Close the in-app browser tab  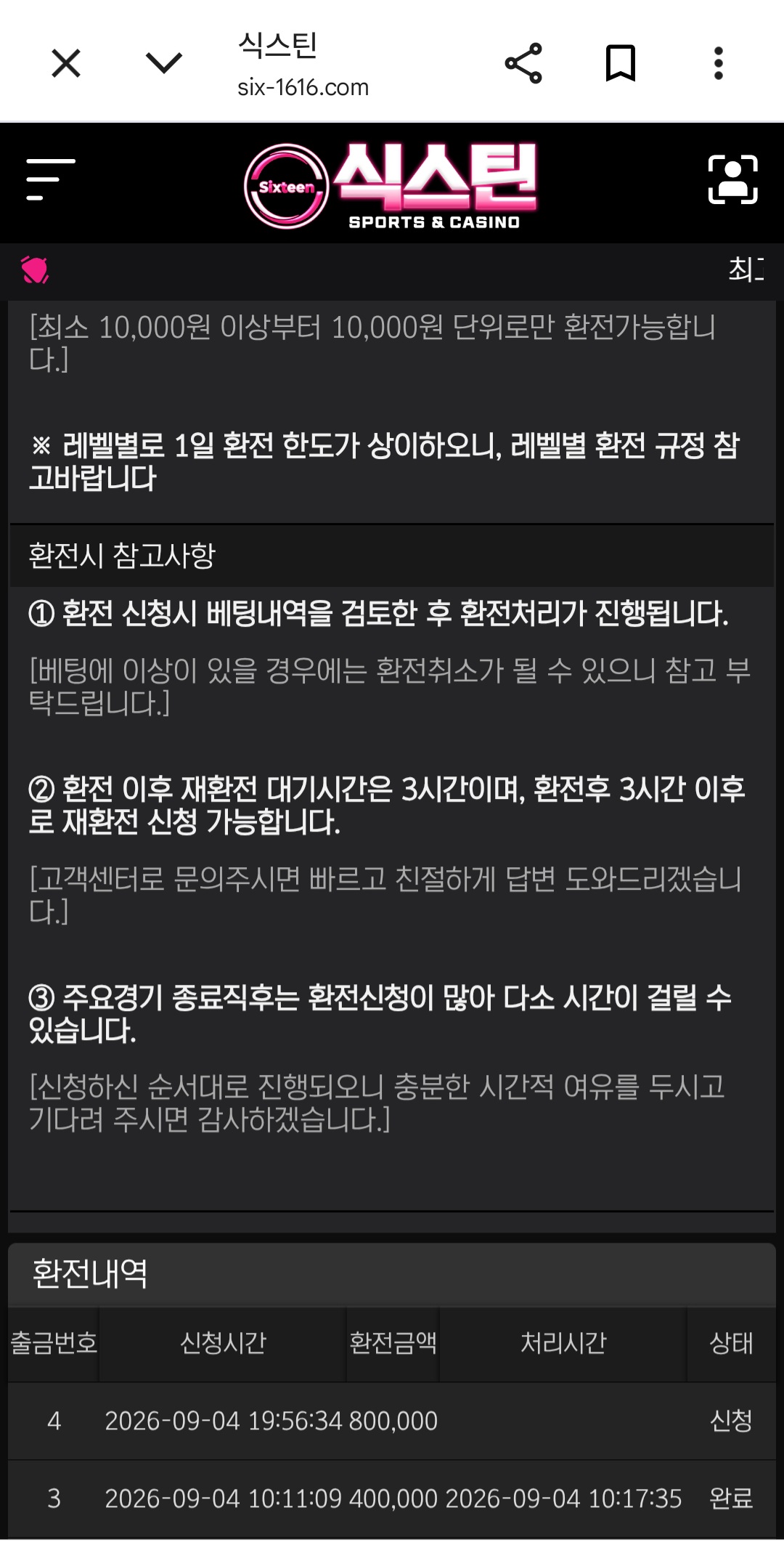pyautogui.click(x=66, y=63)
